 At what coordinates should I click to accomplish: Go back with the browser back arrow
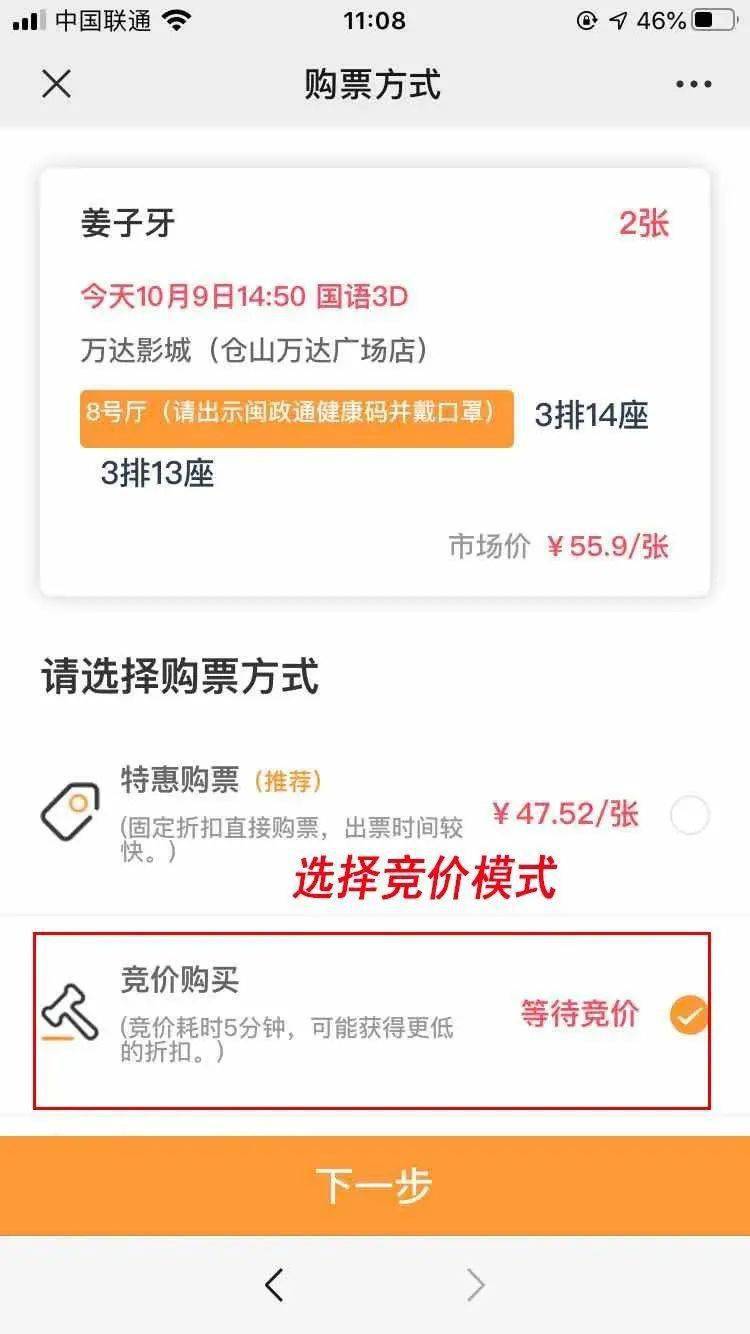[274, 1285]
